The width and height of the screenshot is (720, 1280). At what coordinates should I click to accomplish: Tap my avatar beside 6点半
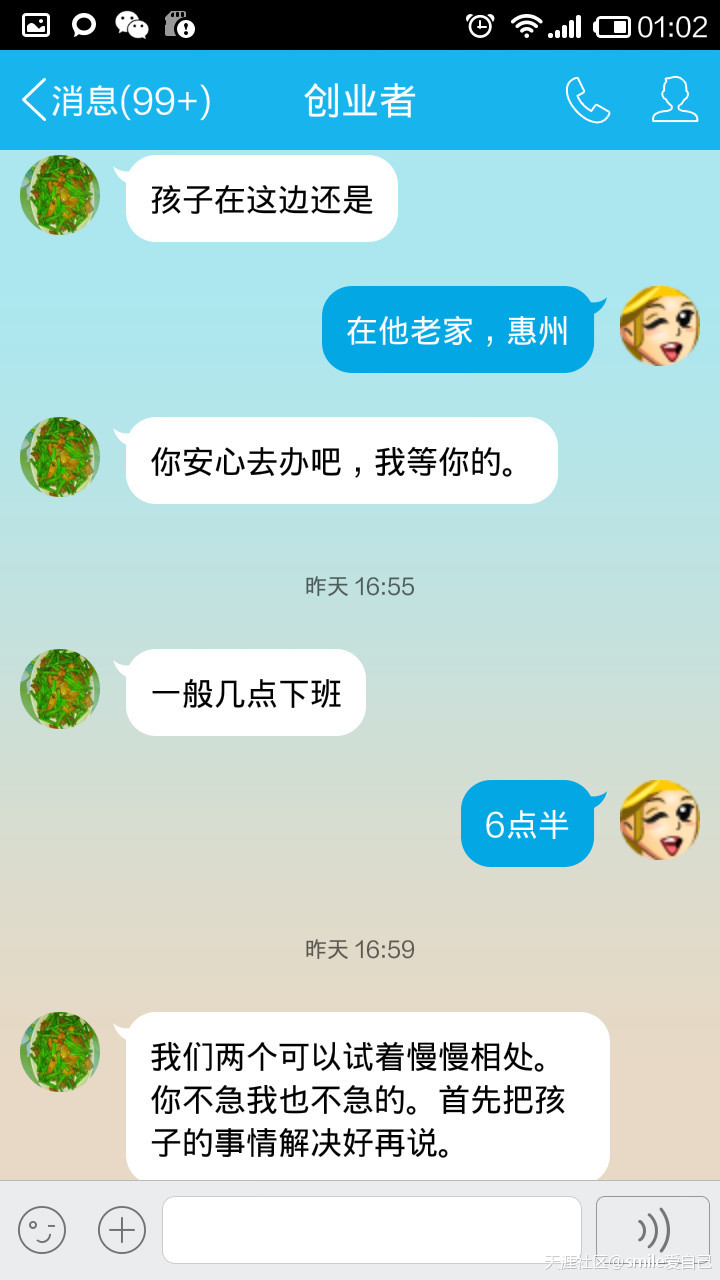point(659,820)
